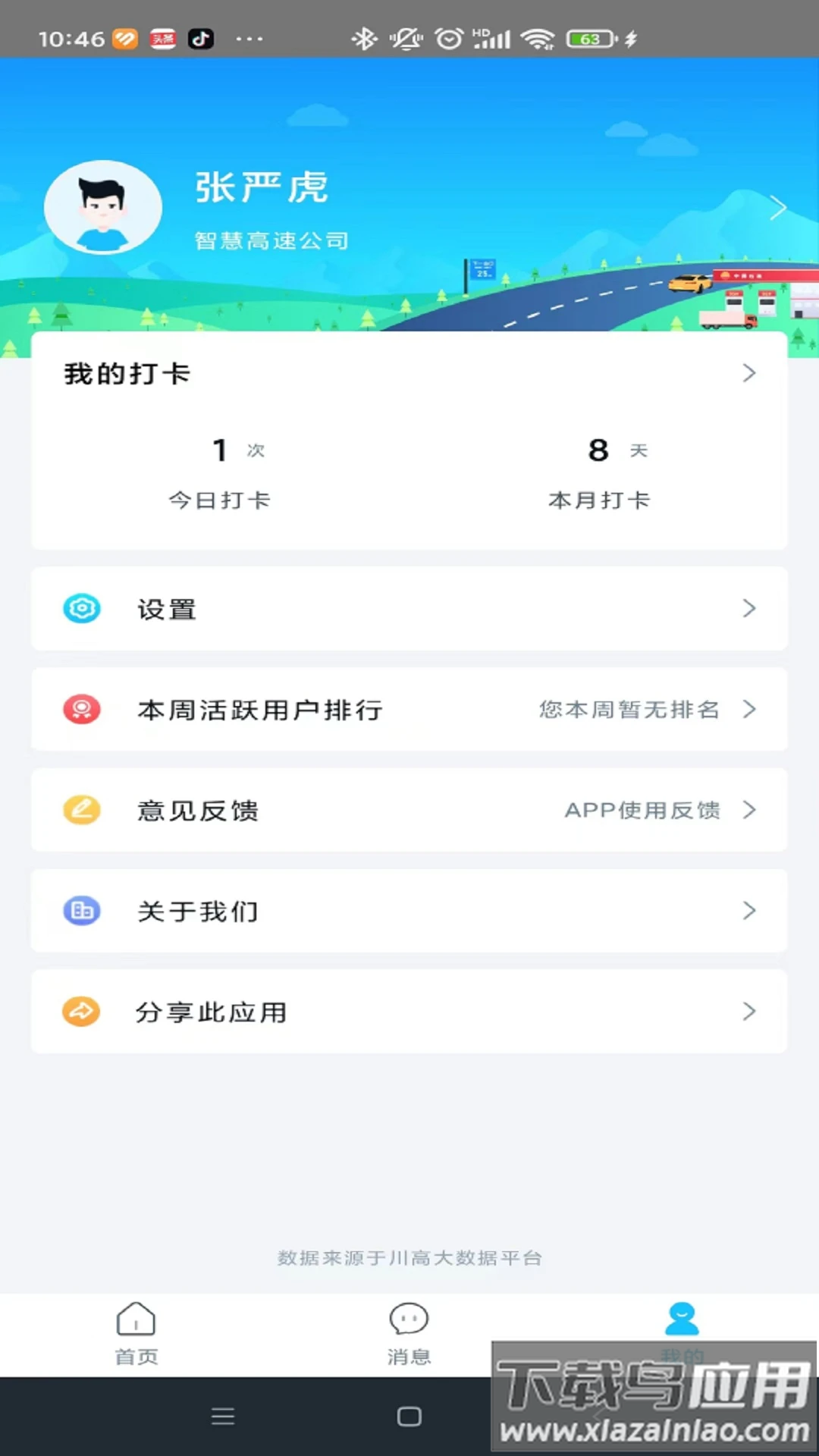Expand 设置 row with right arrow
The width and height of the screenshot is (819, 1456).
point(750,608)
